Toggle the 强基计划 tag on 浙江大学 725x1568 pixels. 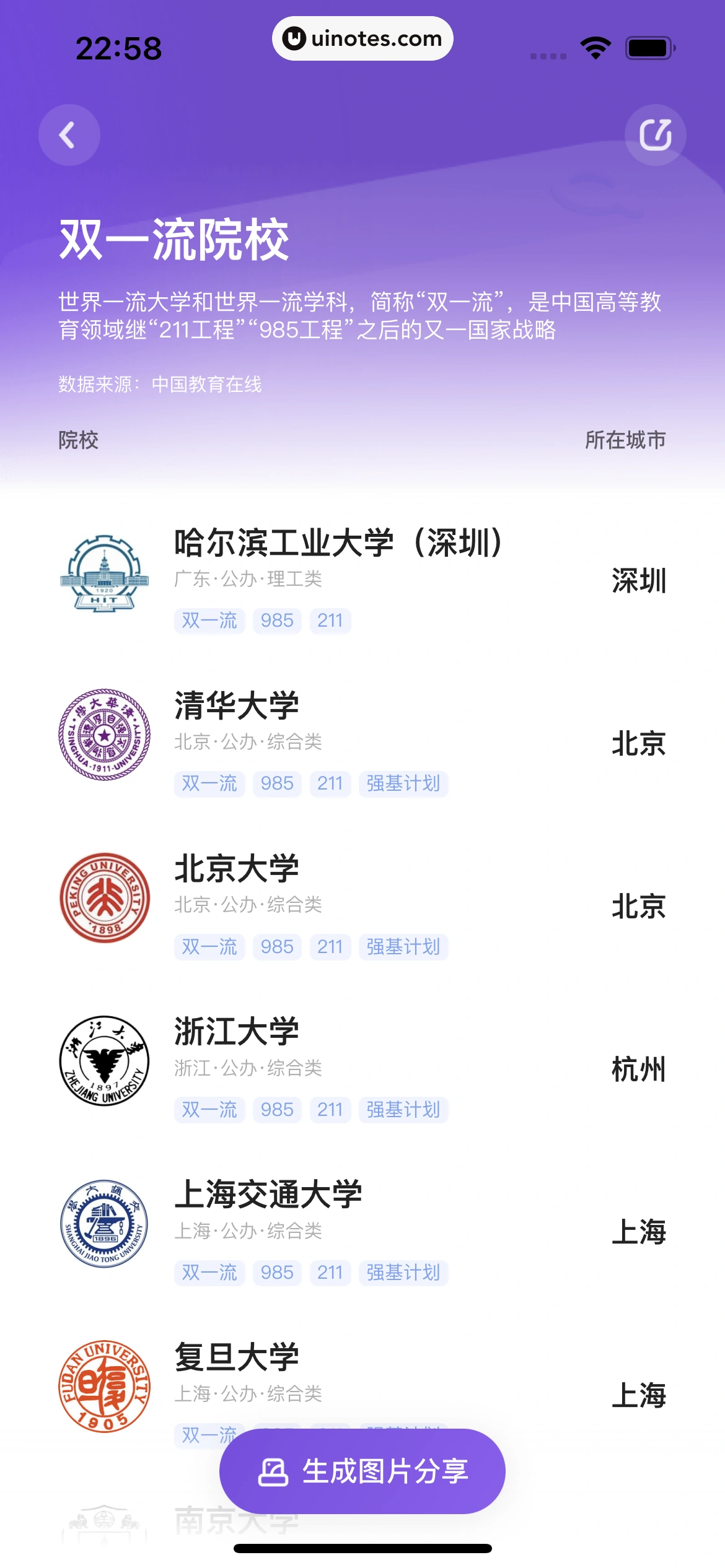click(x=403, y=1109)
